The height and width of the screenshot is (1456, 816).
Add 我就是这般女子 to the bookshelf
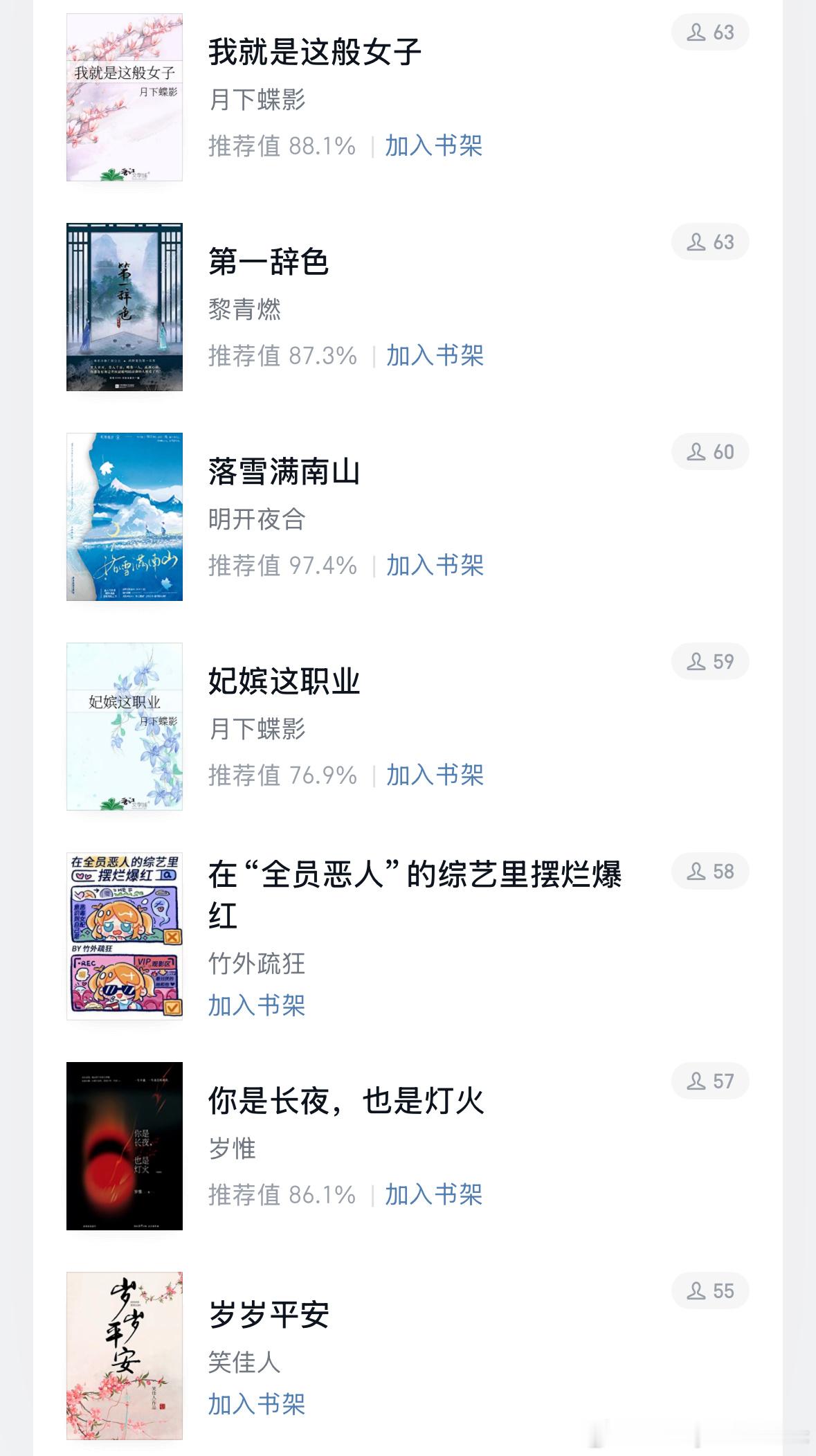click(433, 146)
